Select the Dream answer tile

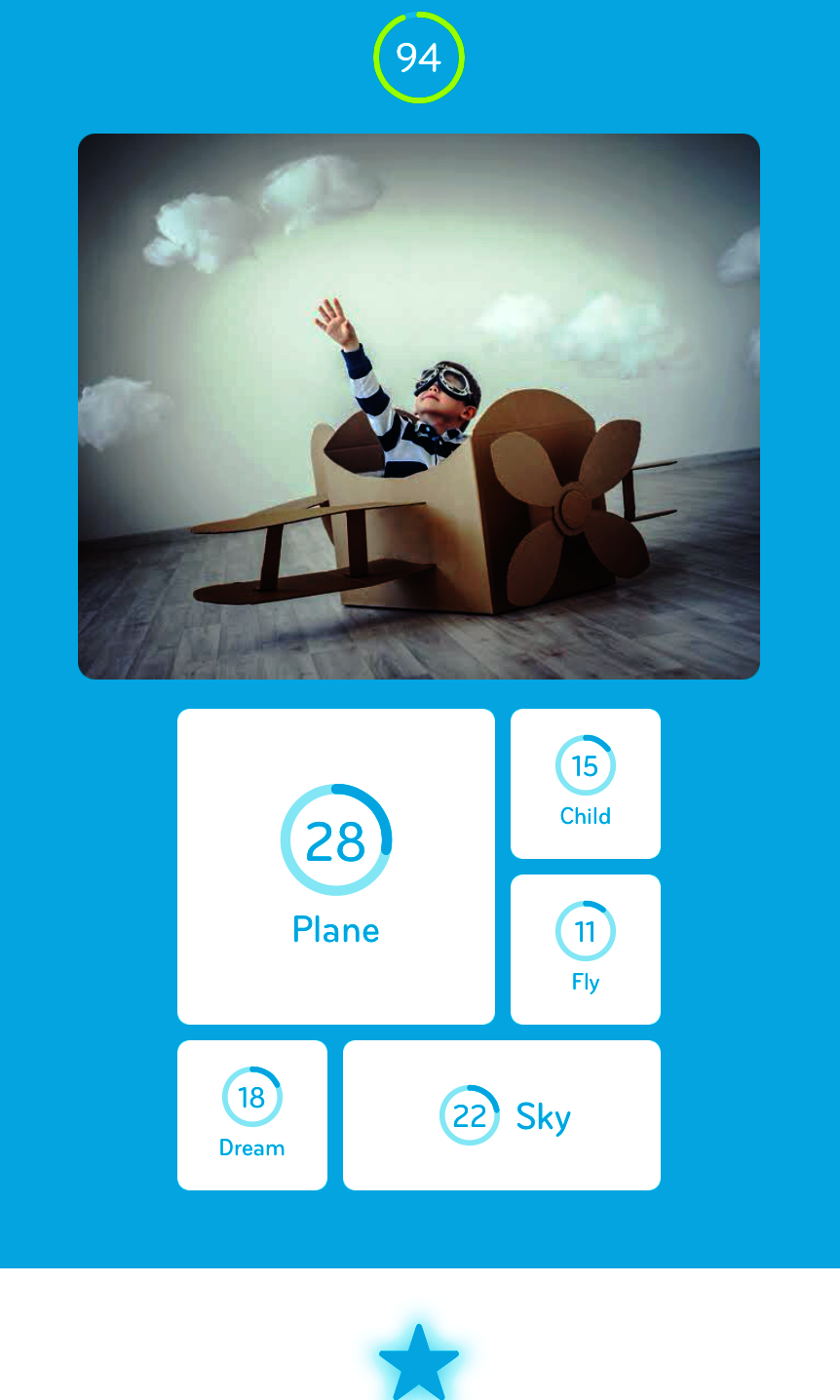coord(252,1115)
